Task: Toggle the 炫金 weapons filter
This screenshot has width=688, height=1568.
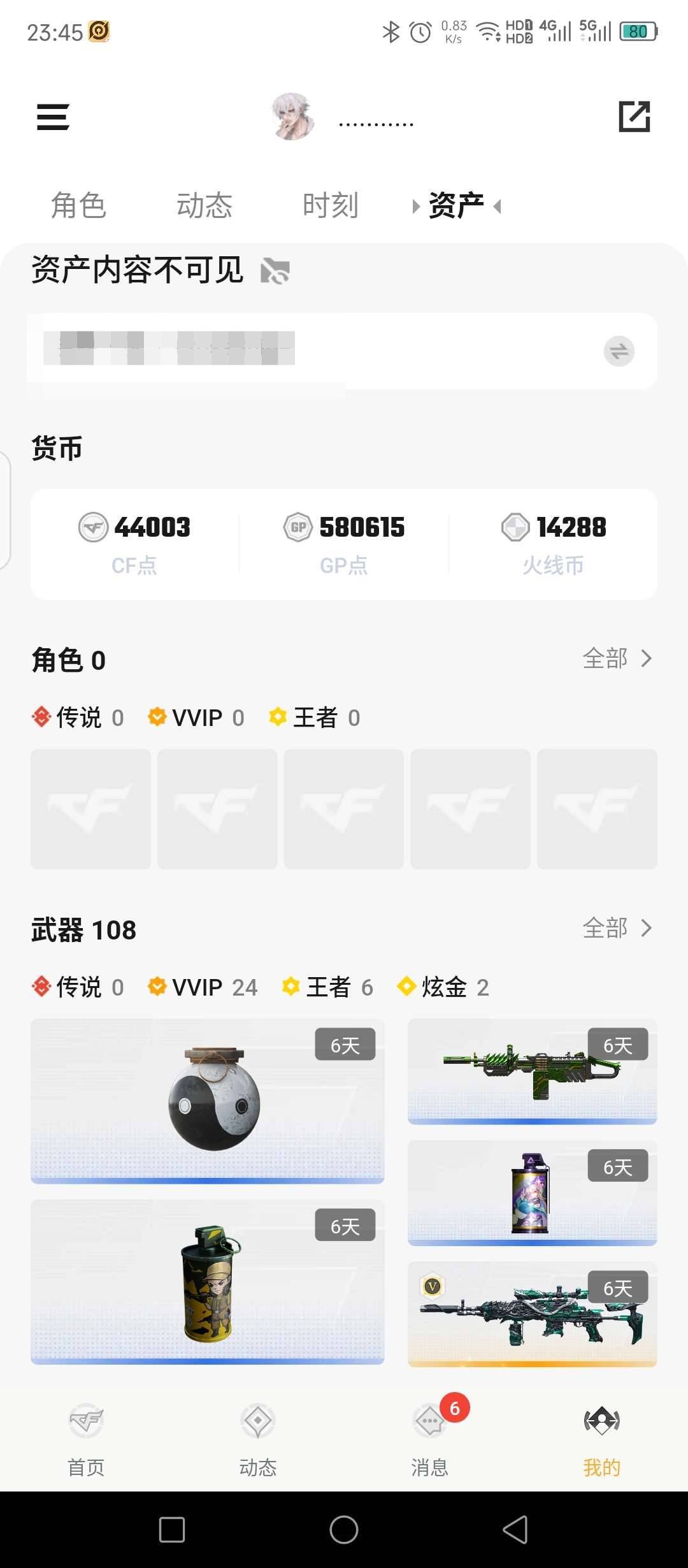Action: (444, 986)
